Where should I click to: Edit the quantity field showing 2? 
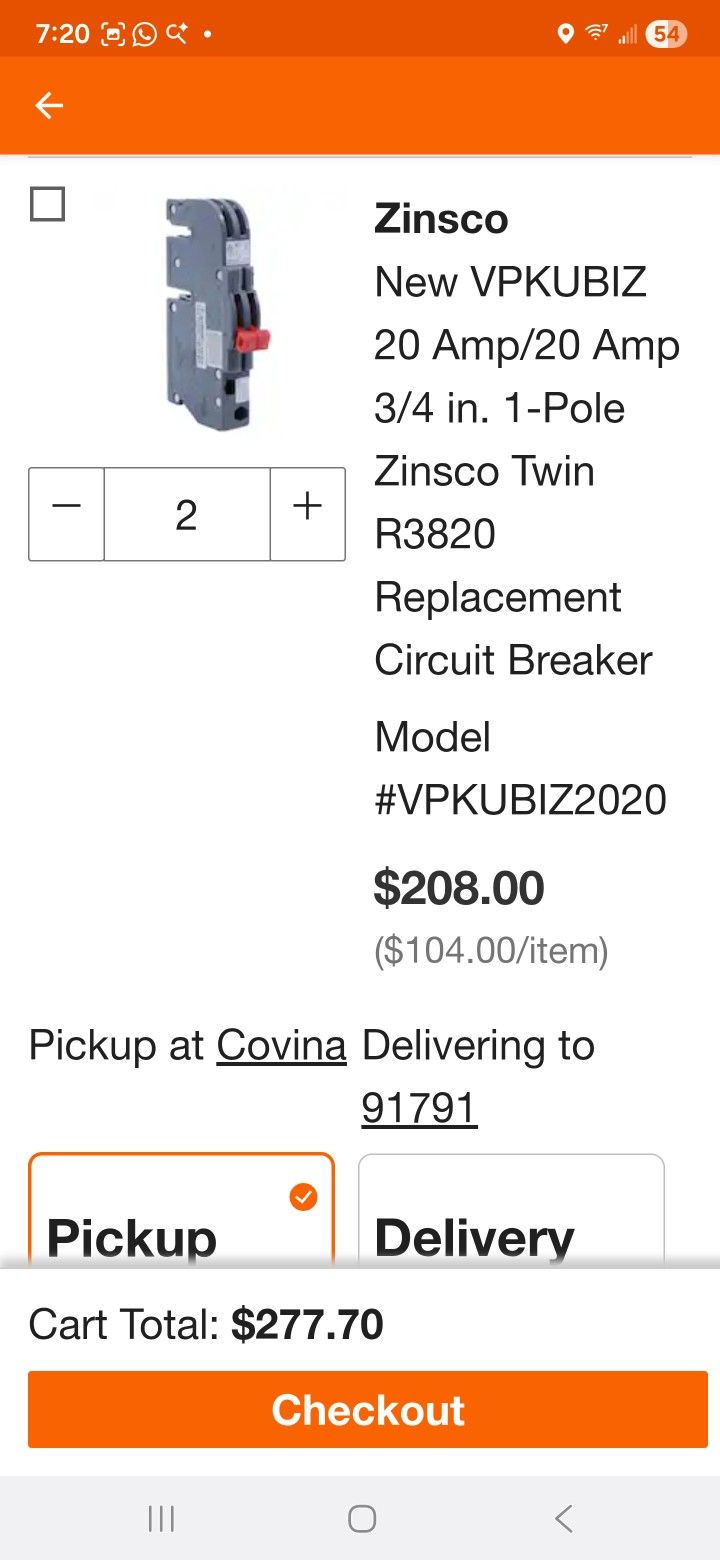[187, 514]
